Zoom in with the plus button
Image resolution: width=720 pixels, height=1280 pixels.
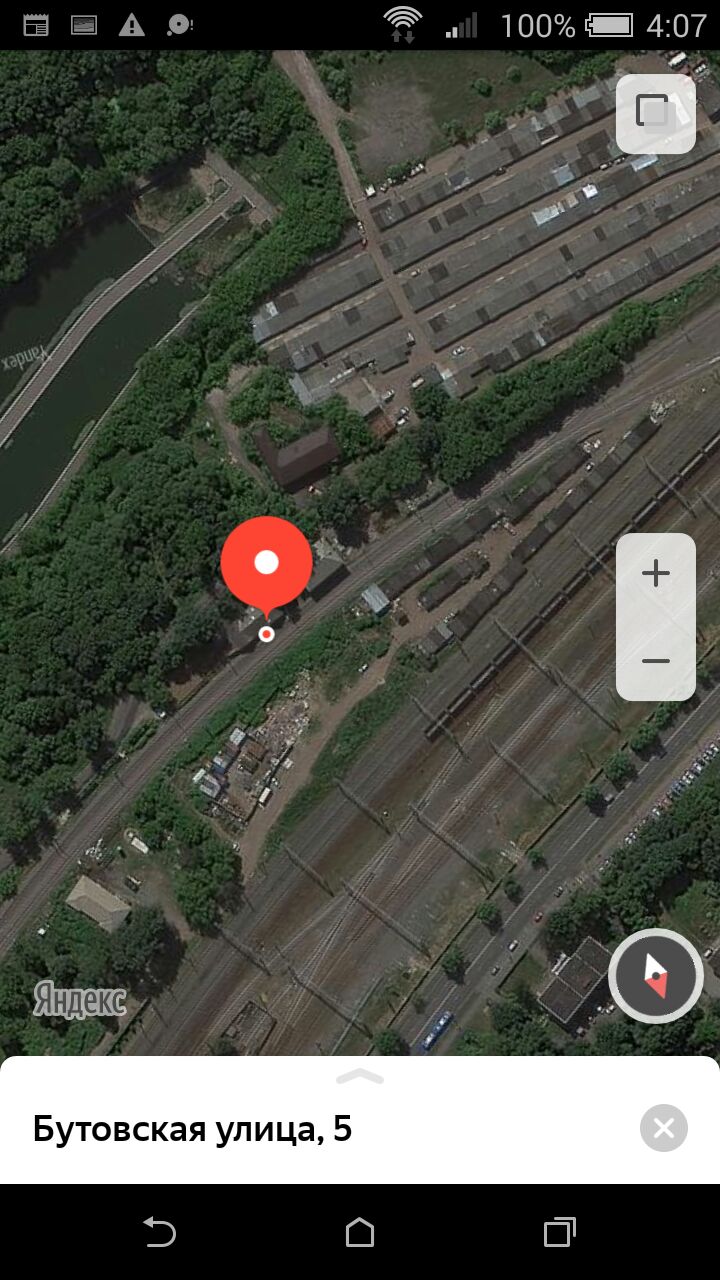tap(656, 574)
